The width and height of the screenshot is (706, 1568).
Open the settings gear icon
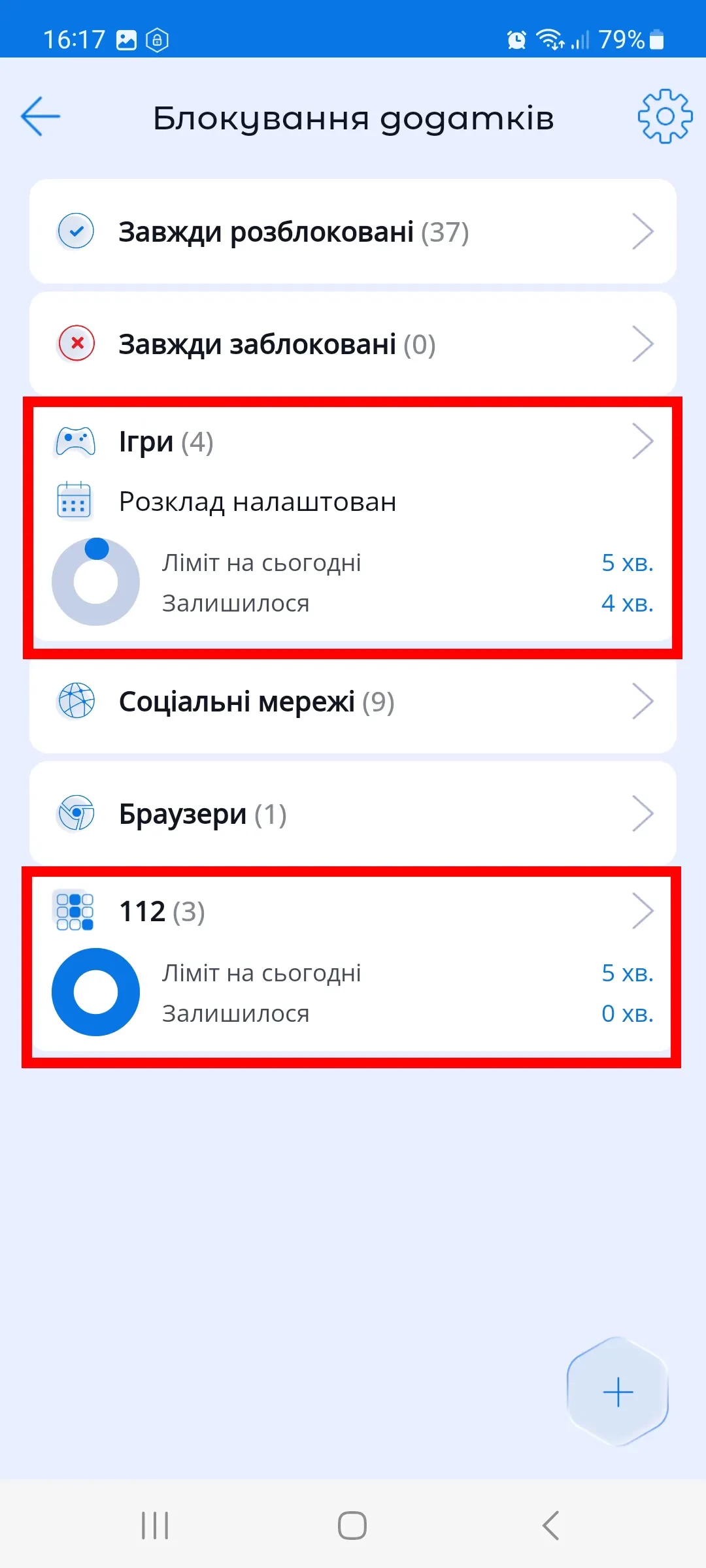pyautogui.click(x=665, y=117)
